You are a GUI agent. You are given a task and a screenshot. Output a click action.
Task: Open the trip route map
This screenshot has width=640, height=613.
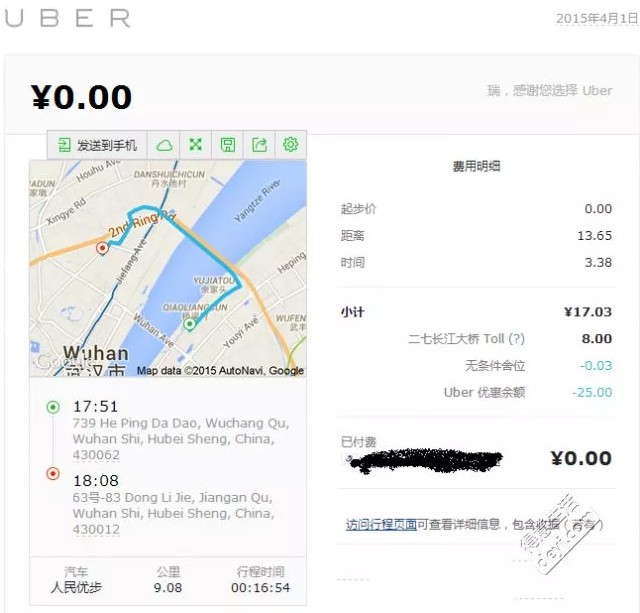[167, 270]
